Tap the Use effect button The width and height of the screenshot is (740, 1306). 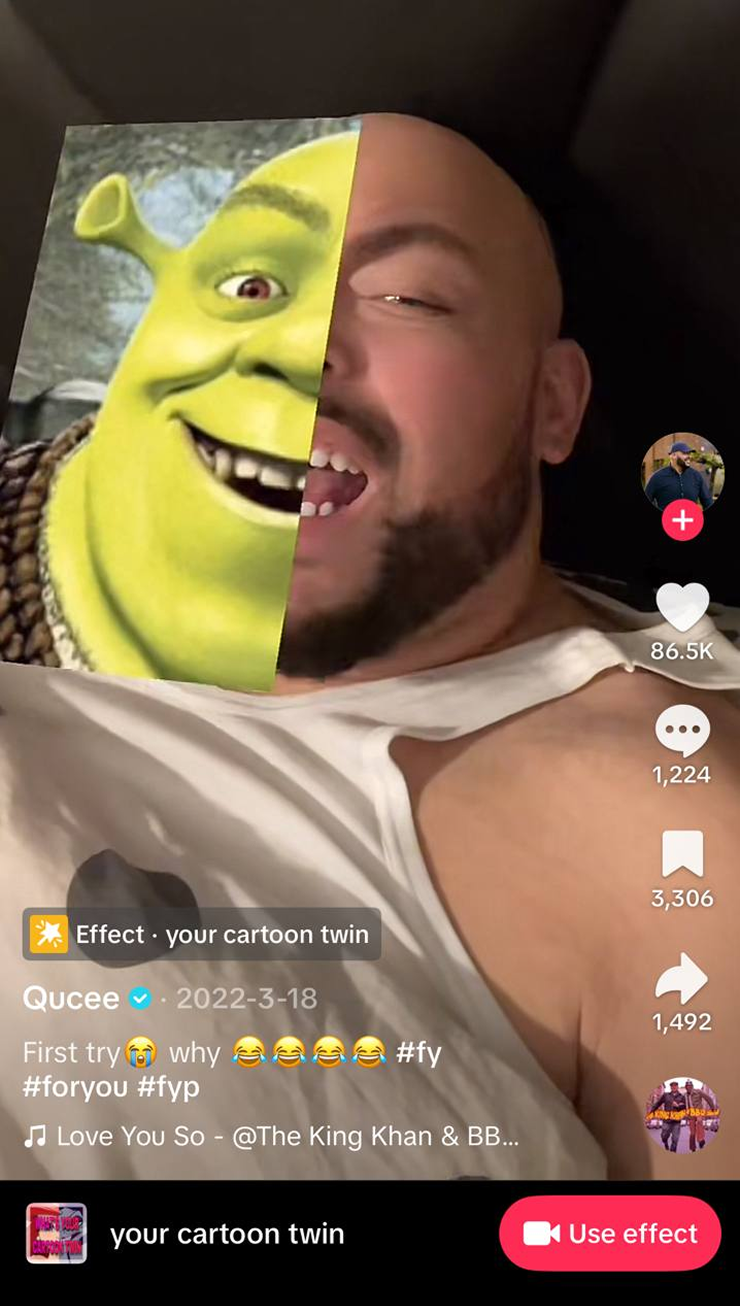(610, 1233)
